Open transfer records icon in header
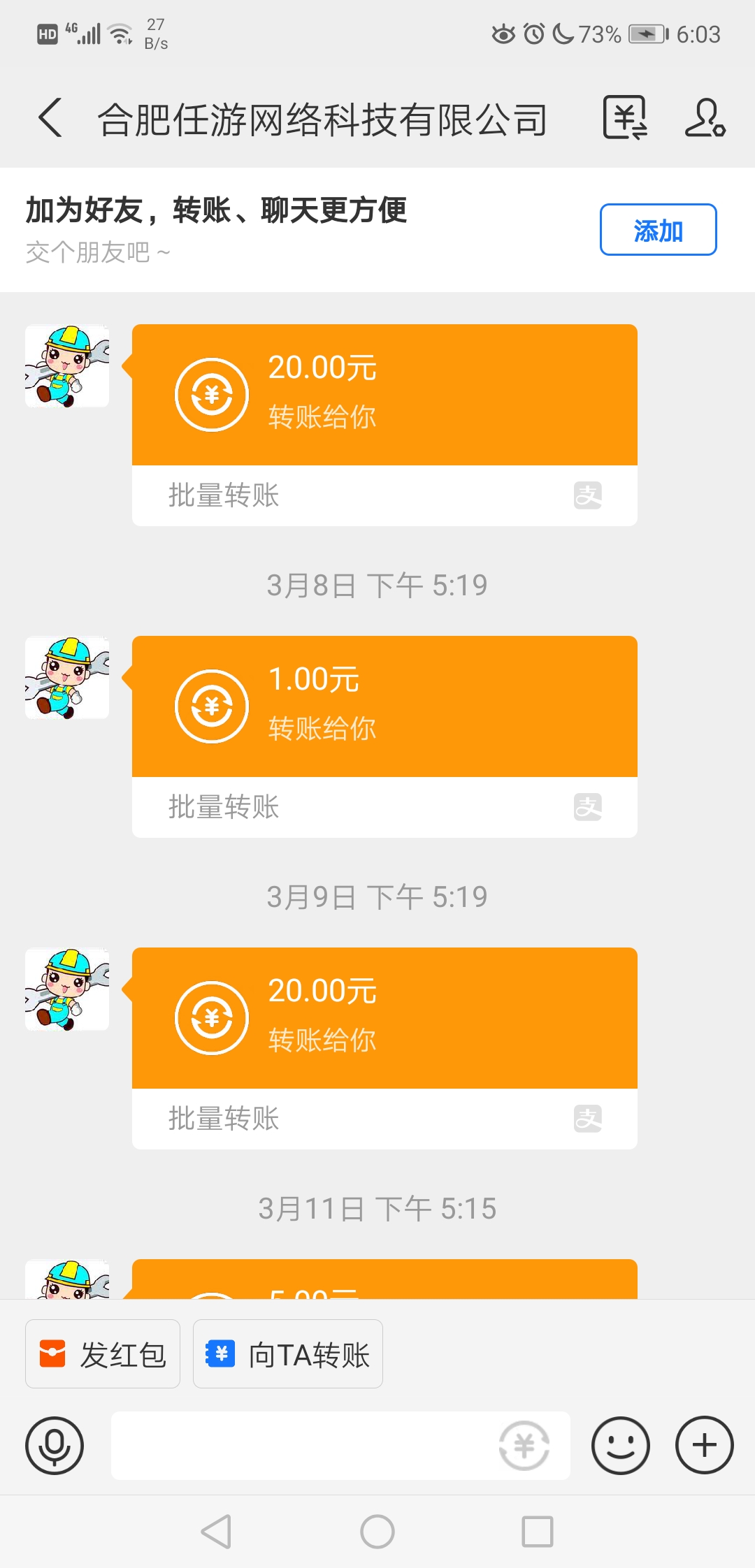Viewport: 755px width, 1568px height. pos(624,117)
